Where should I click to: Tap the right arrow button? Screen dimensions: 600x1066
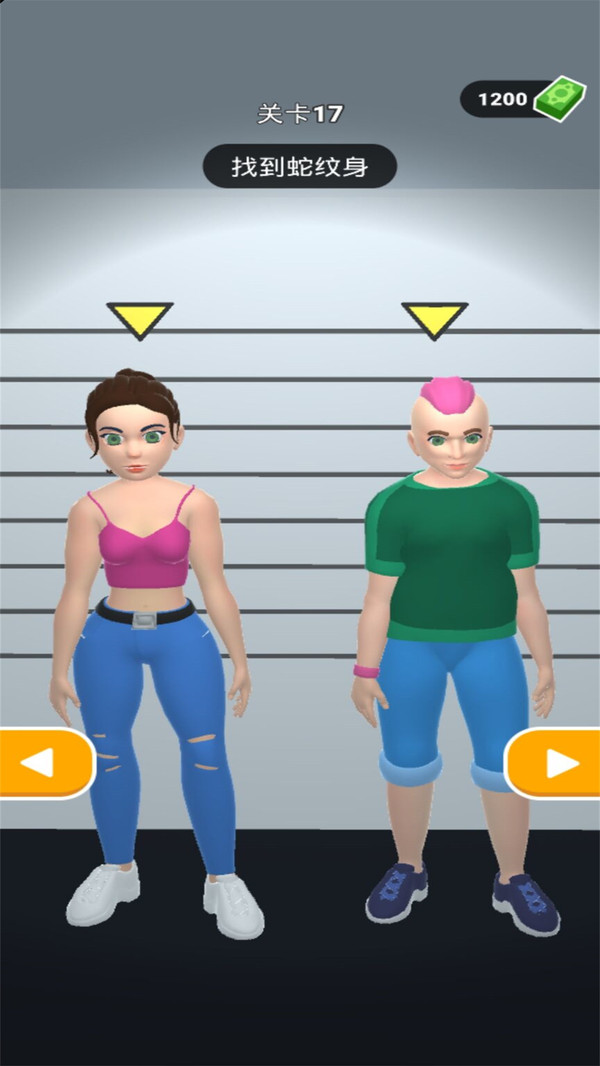(x=557, y=764)
